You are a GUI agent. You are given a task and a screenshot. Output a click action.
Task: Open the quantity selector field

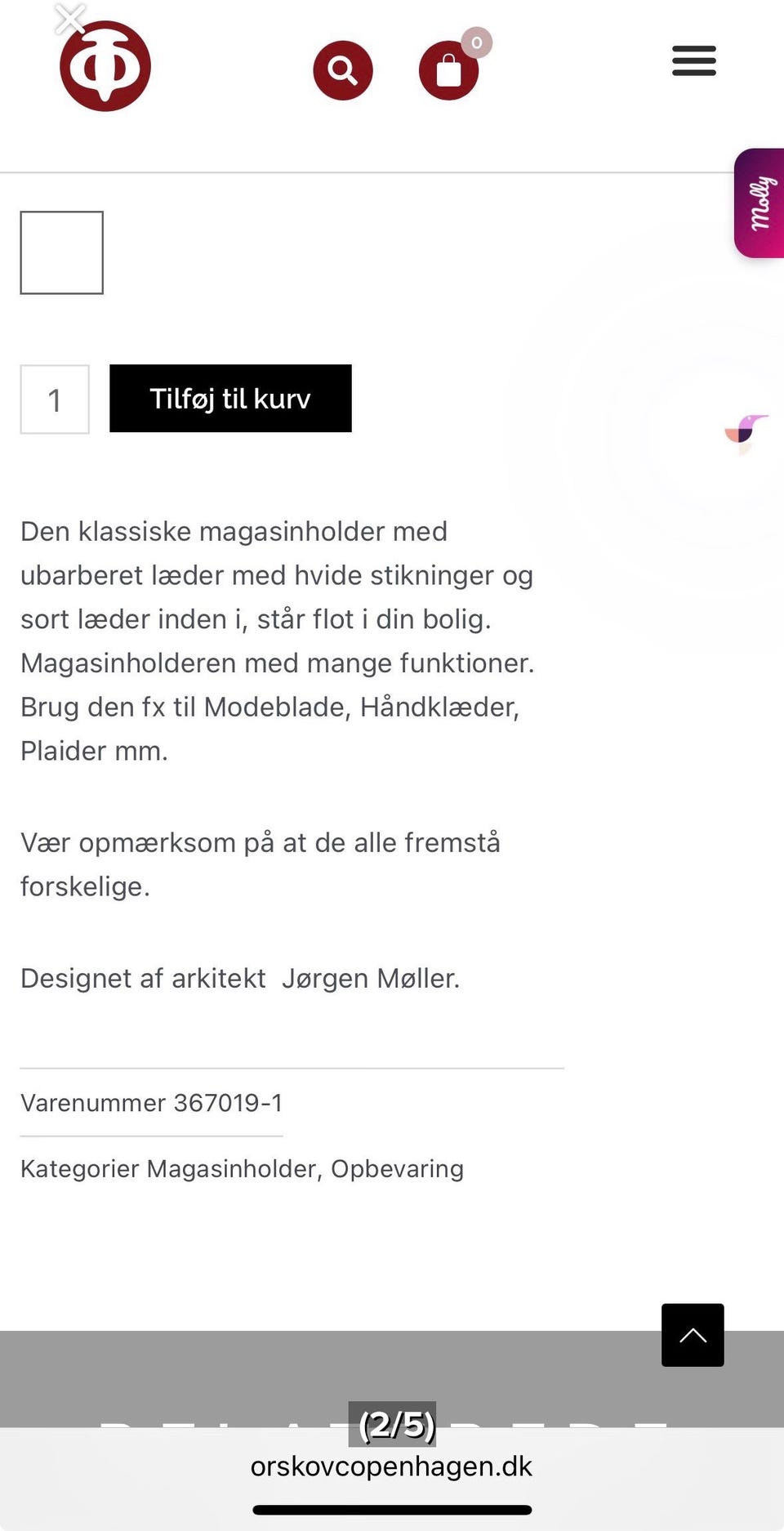tap(54, 399)
